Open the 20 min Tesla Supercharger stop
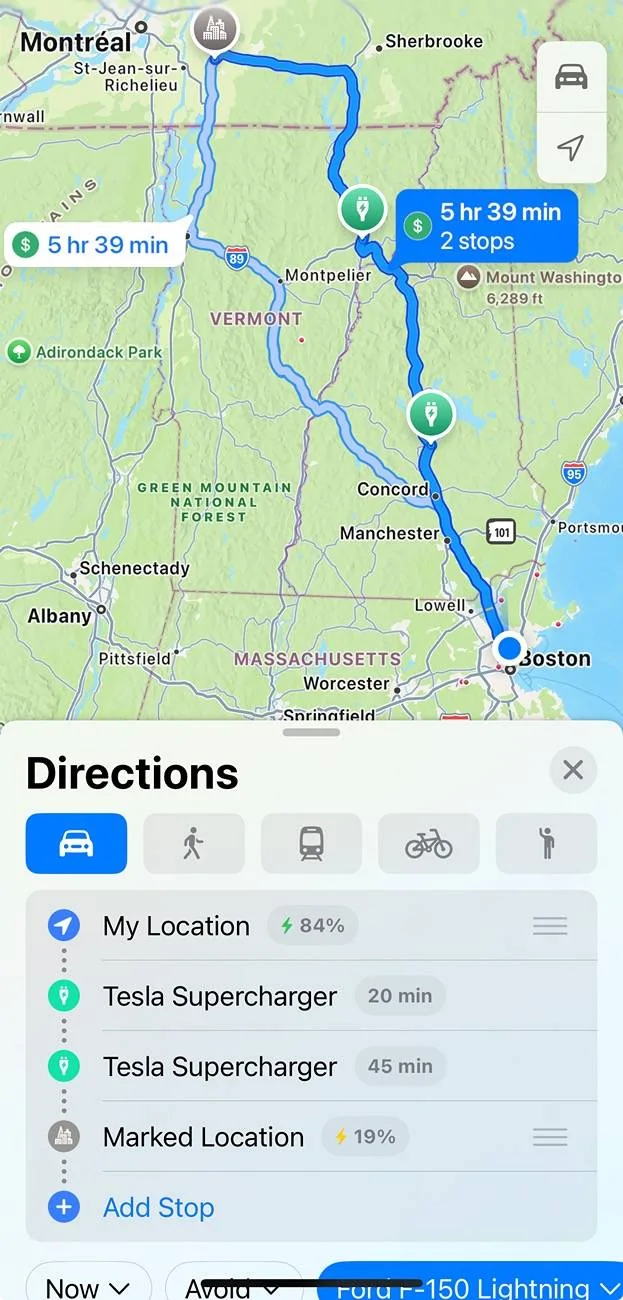Image resolution: width=623 pixels, height=1300 pixels. tap(220, 996)
